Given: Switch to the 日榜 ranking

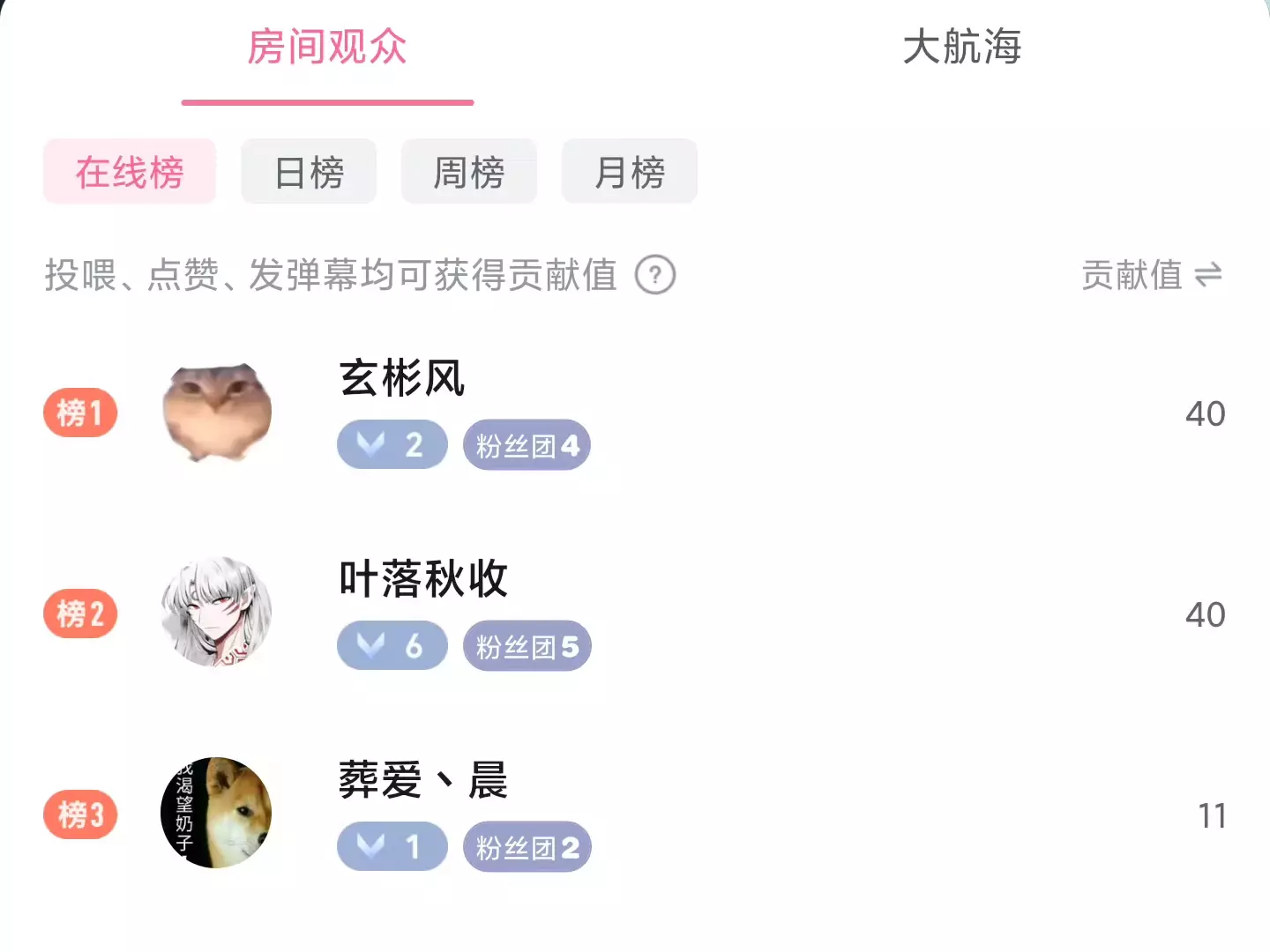Looking at the screenshot, I should coord(309,171).
